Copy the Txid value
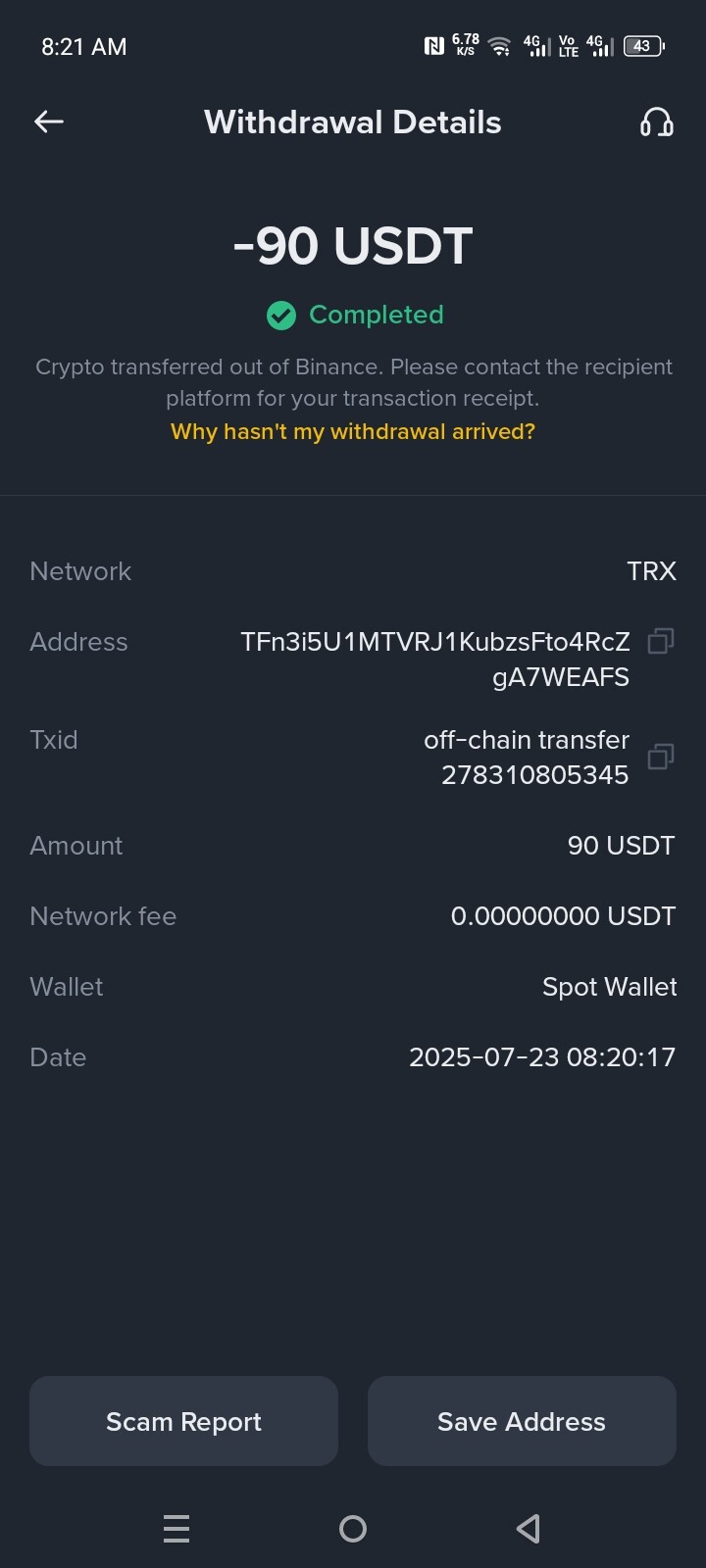This screenshot has width=706, height=1568. (661, 757)
